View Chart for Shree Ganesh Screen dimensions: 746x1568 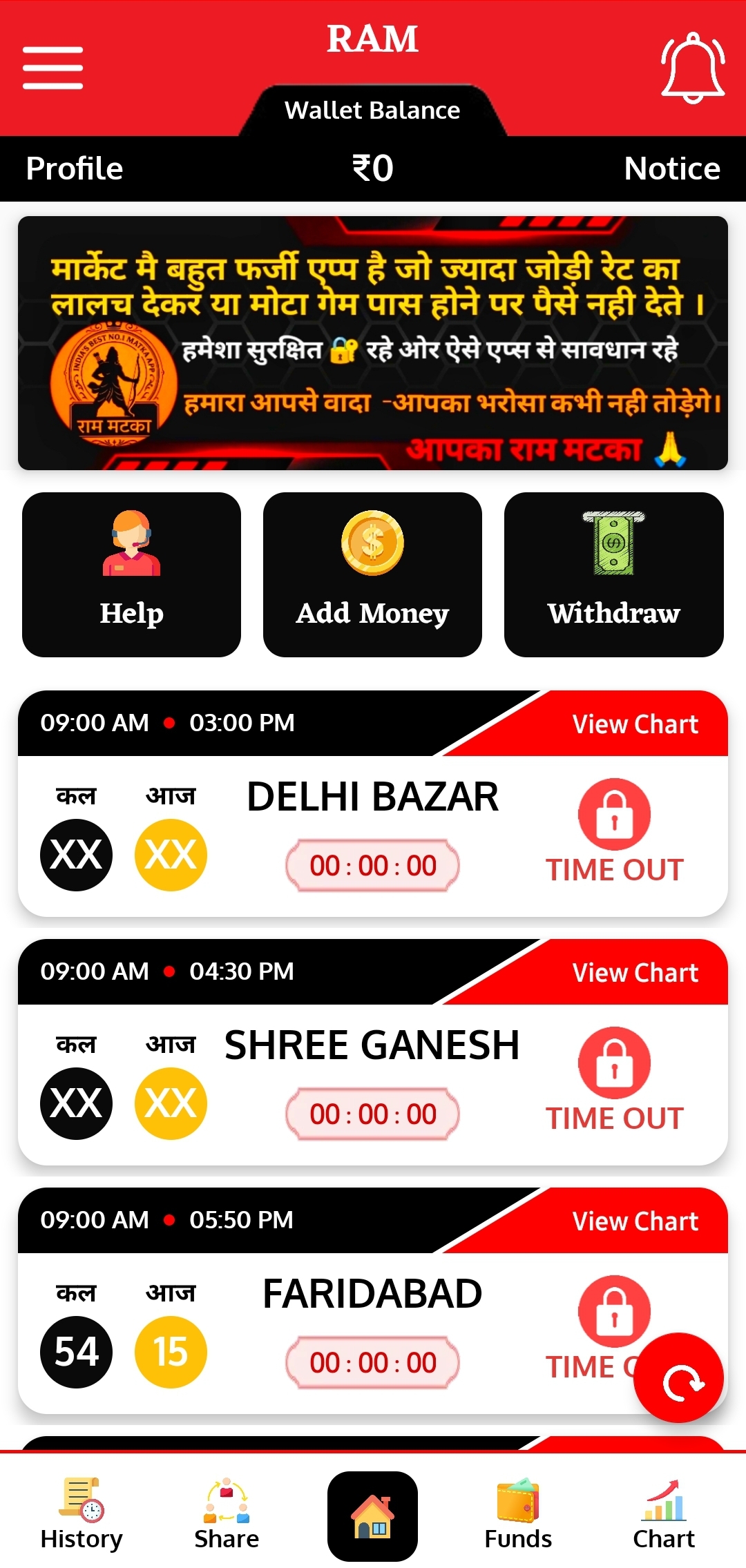pos(635,973)
